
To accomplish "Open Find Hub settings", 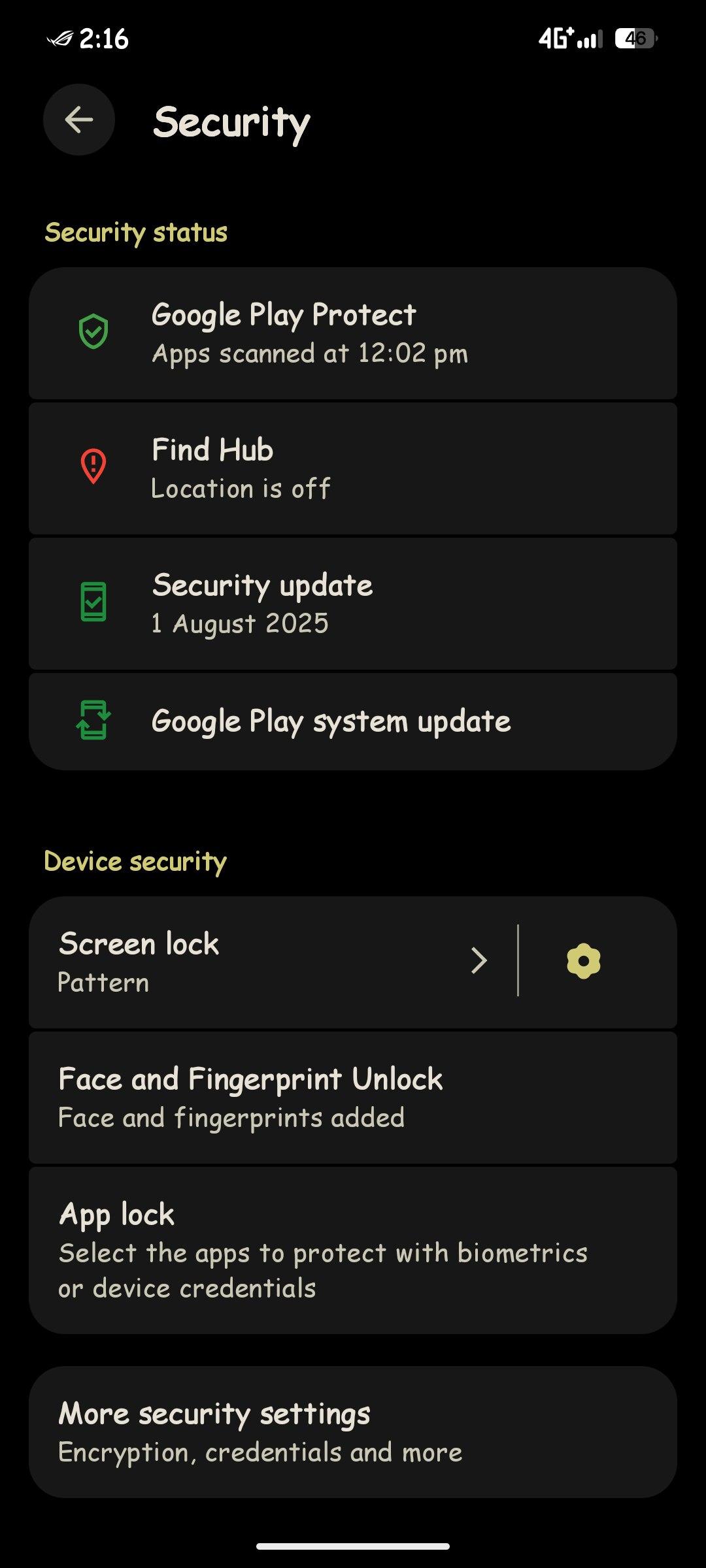I will click(x=353, y=468).
